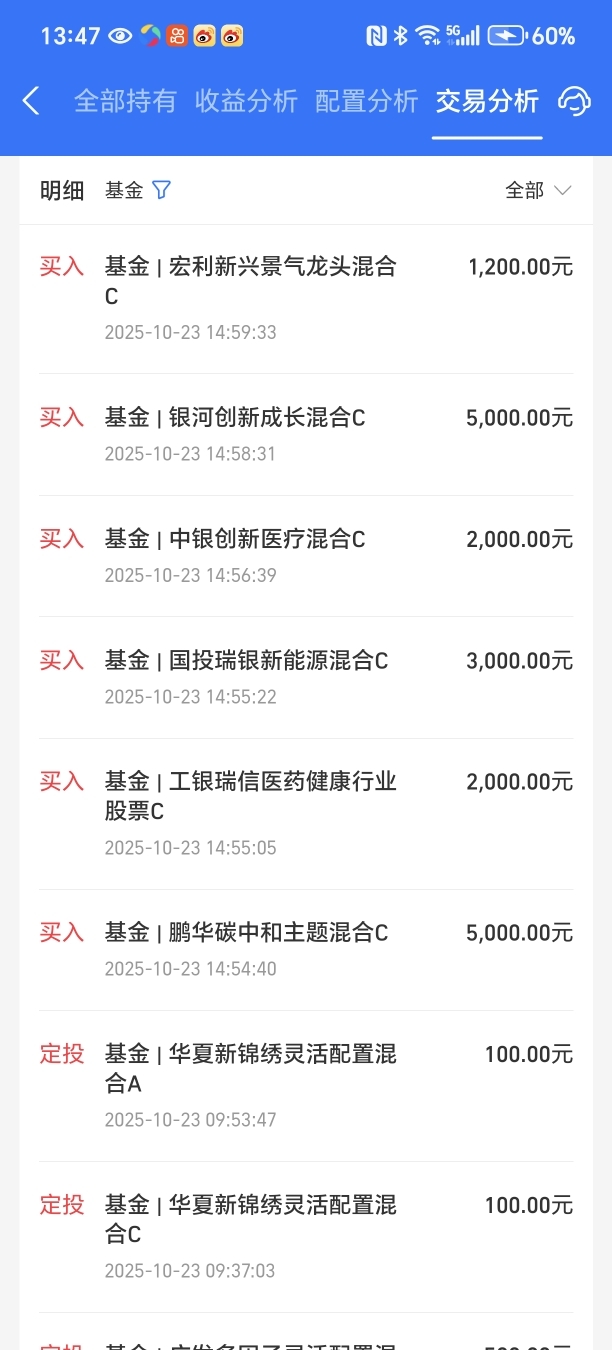Contact customer service via headset icon
612x1350 pixels.
[575, 101]
